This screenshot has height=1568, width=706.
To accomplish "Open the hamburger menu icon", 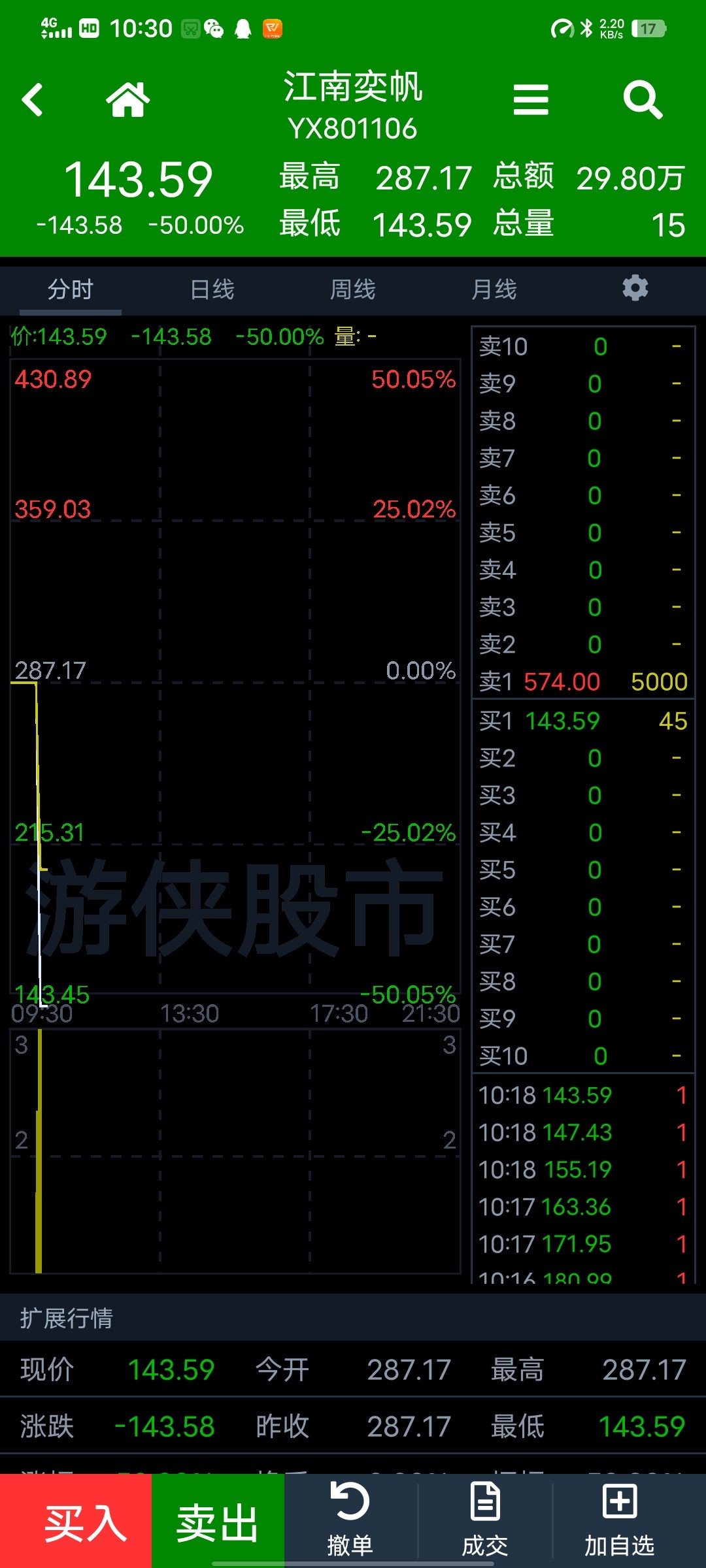I will pyautogui.click(x=531, y=100).
